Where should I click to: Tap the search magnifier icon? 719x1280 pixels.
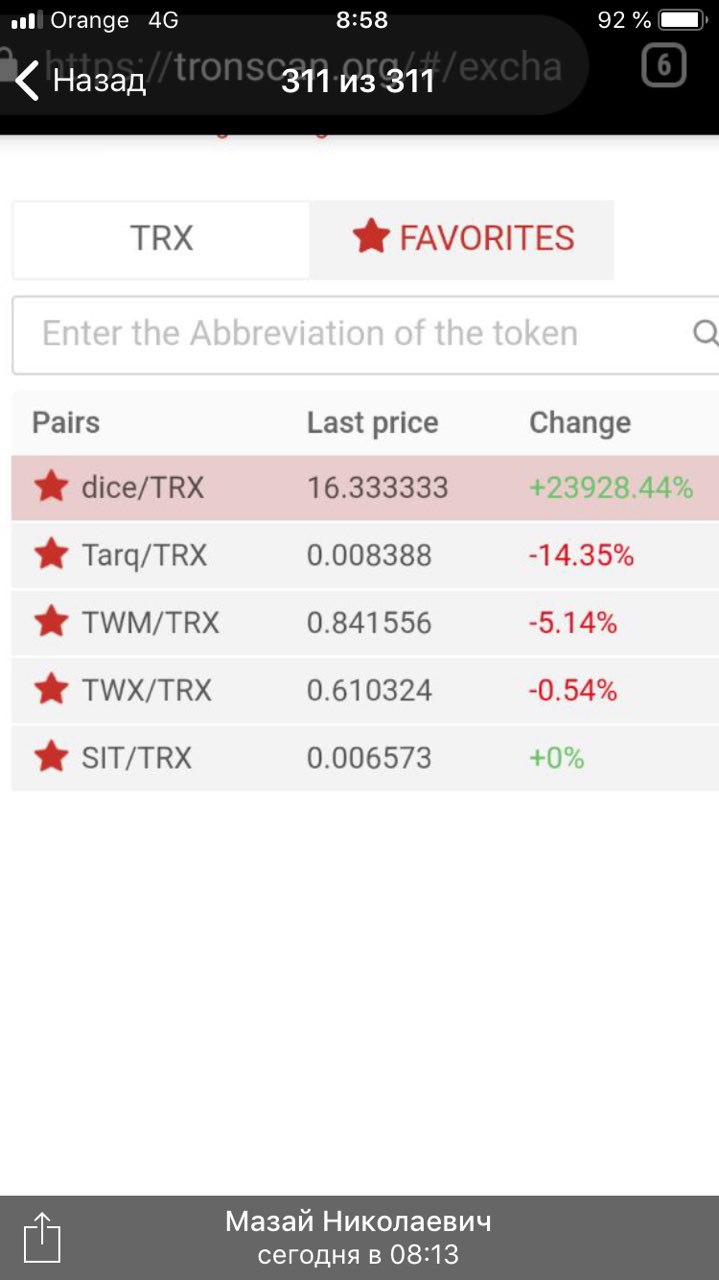pyautogui.click(x=704, y=333)
